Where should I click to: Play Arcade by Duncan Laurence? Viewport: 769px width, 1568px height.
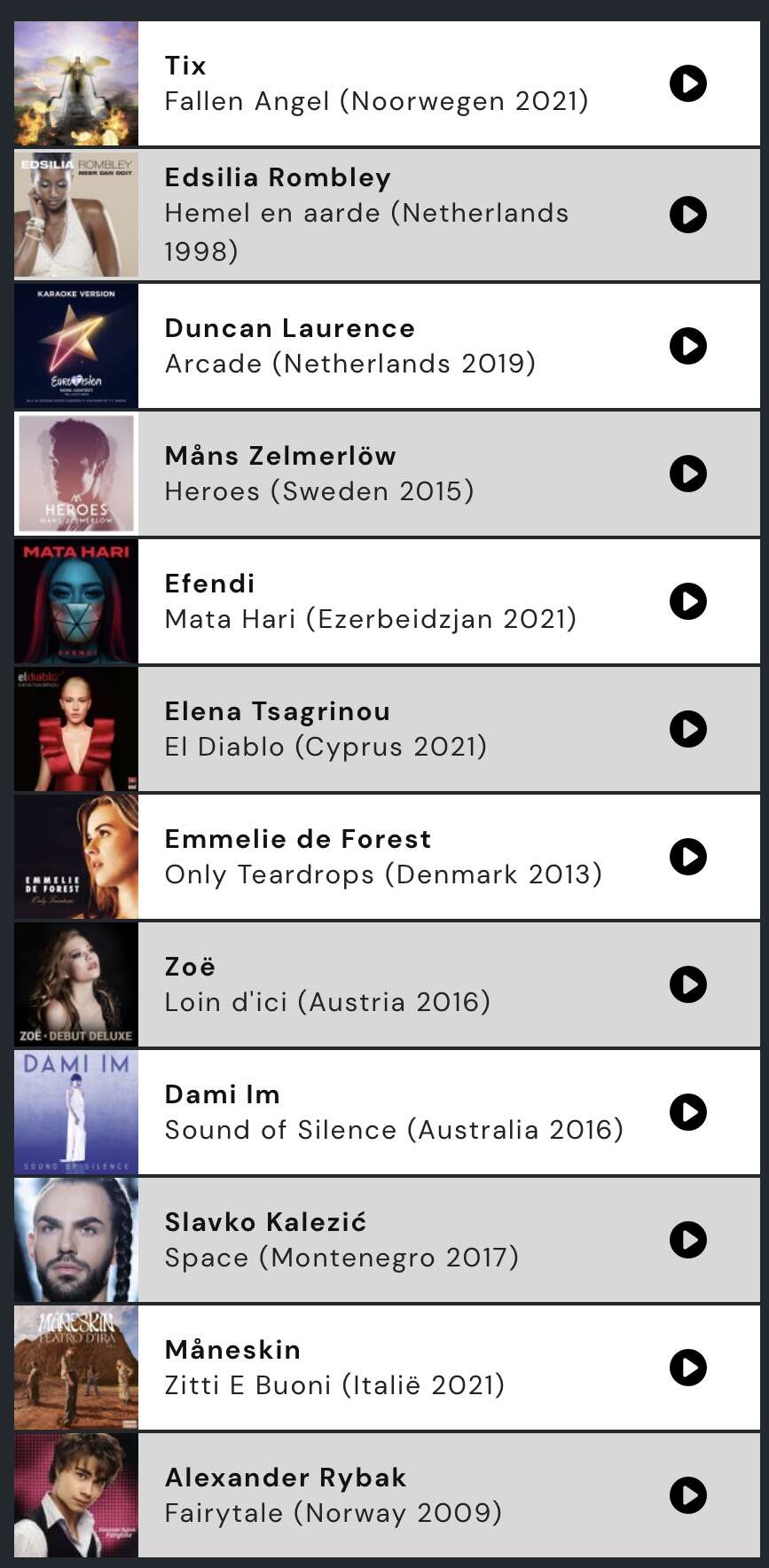(688, 346)
